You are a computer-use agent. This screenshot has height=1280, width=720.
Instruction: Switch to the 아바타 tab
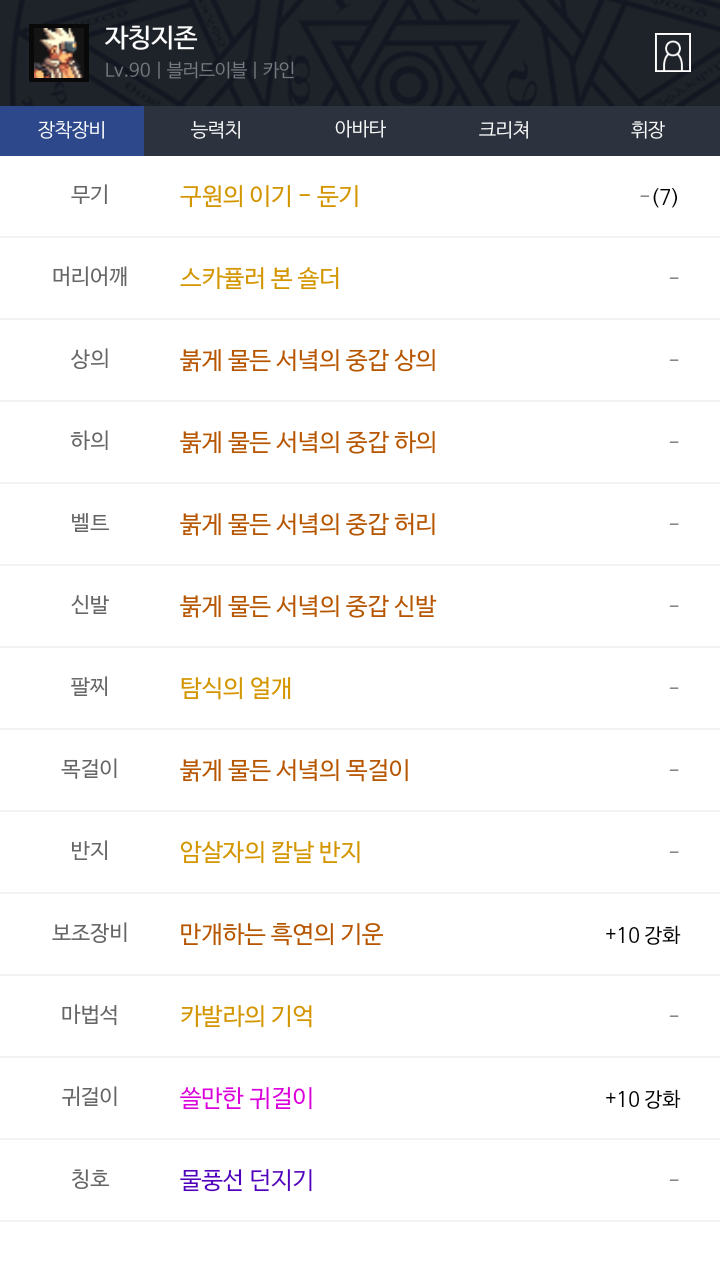click(360, 130)
